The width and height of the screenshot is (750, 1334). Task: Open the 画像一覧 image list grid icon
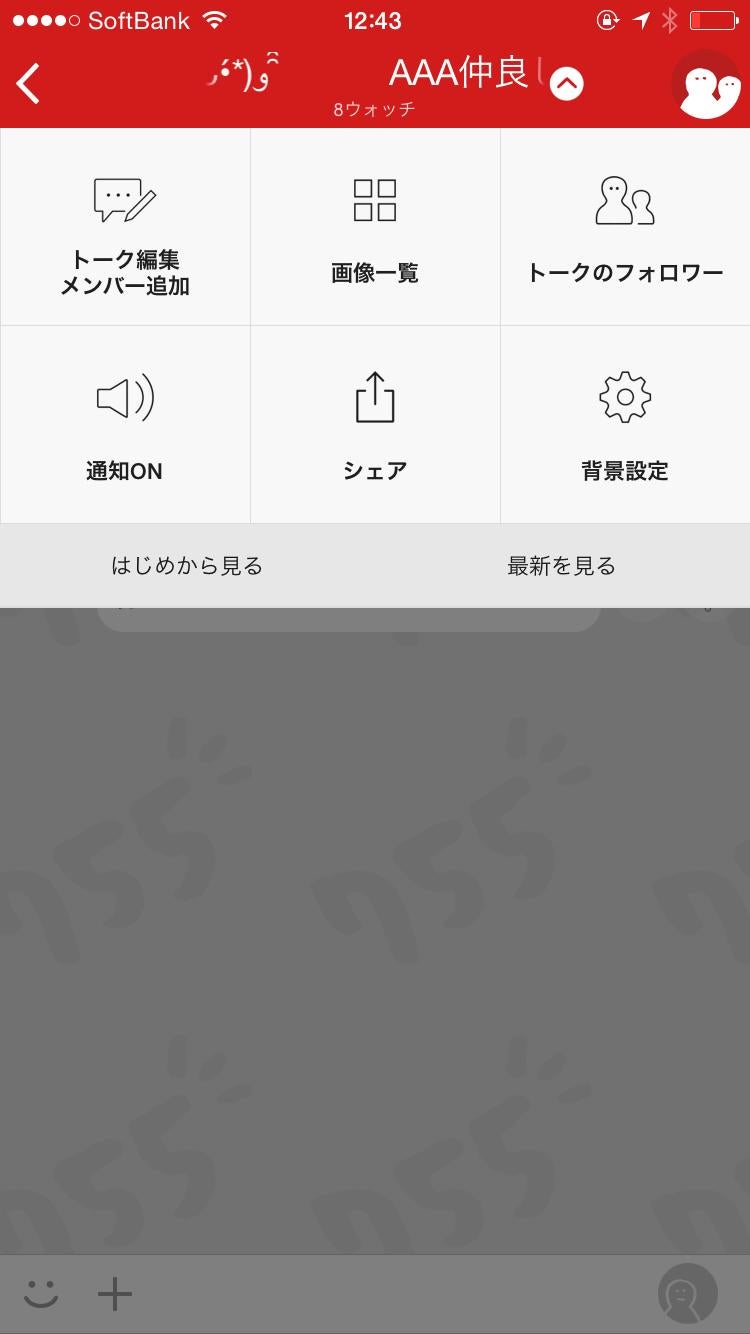[374, 200]
